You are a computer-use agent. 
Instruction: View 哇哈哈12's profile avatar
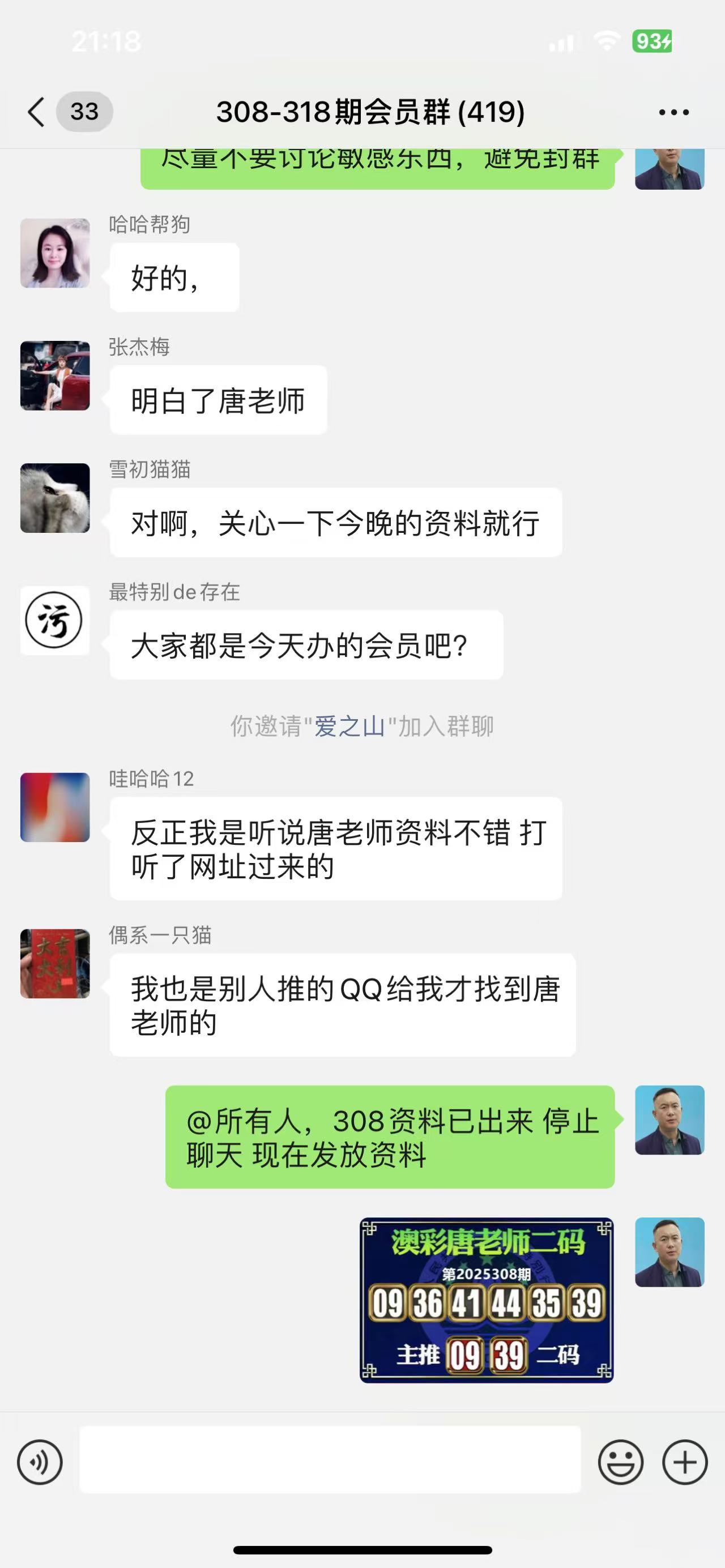tap(55, 807)
